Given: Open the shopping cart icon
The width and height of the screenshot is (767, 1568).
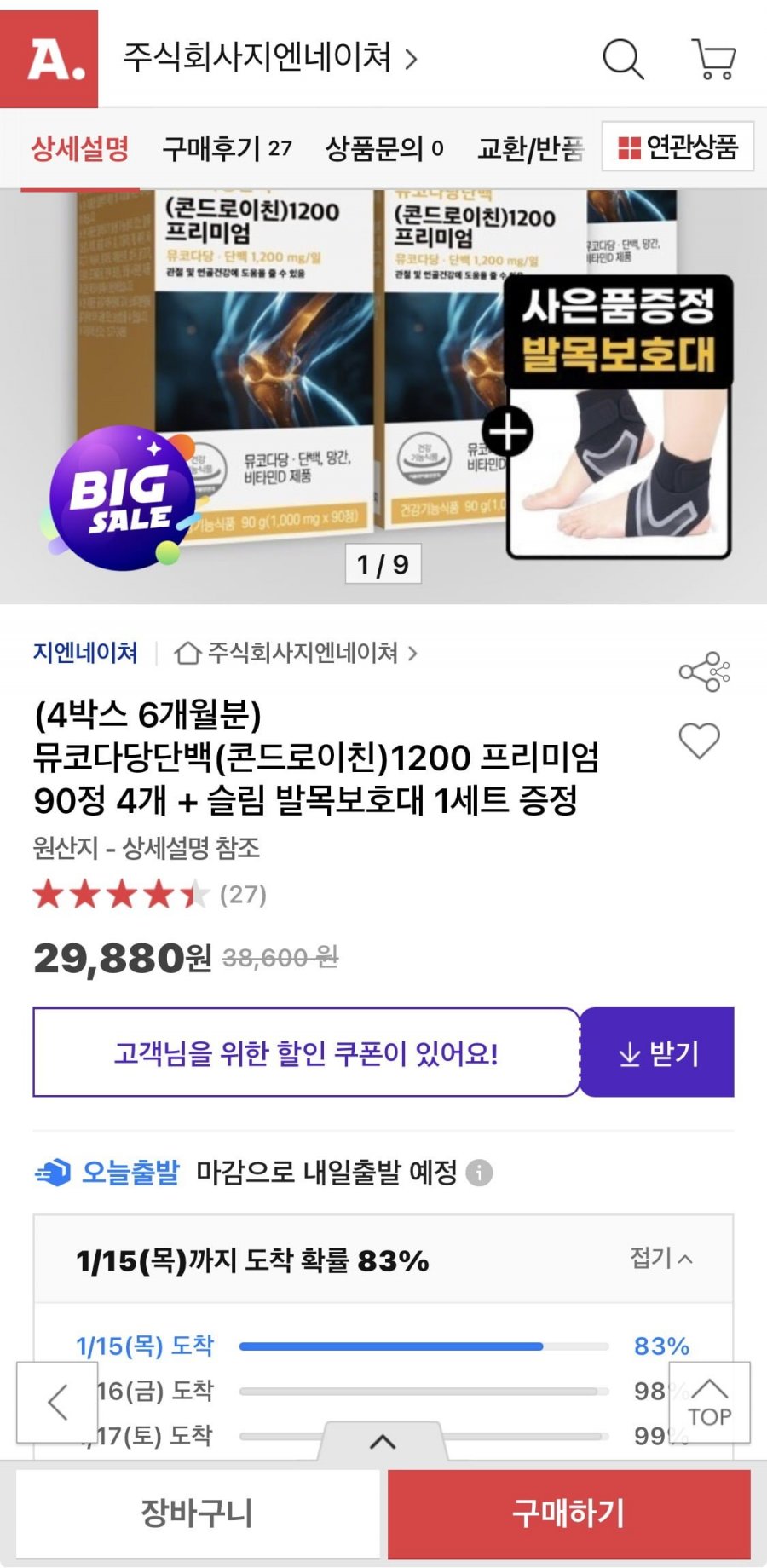Looking at the screenshot, I should [x=714, y=60].
